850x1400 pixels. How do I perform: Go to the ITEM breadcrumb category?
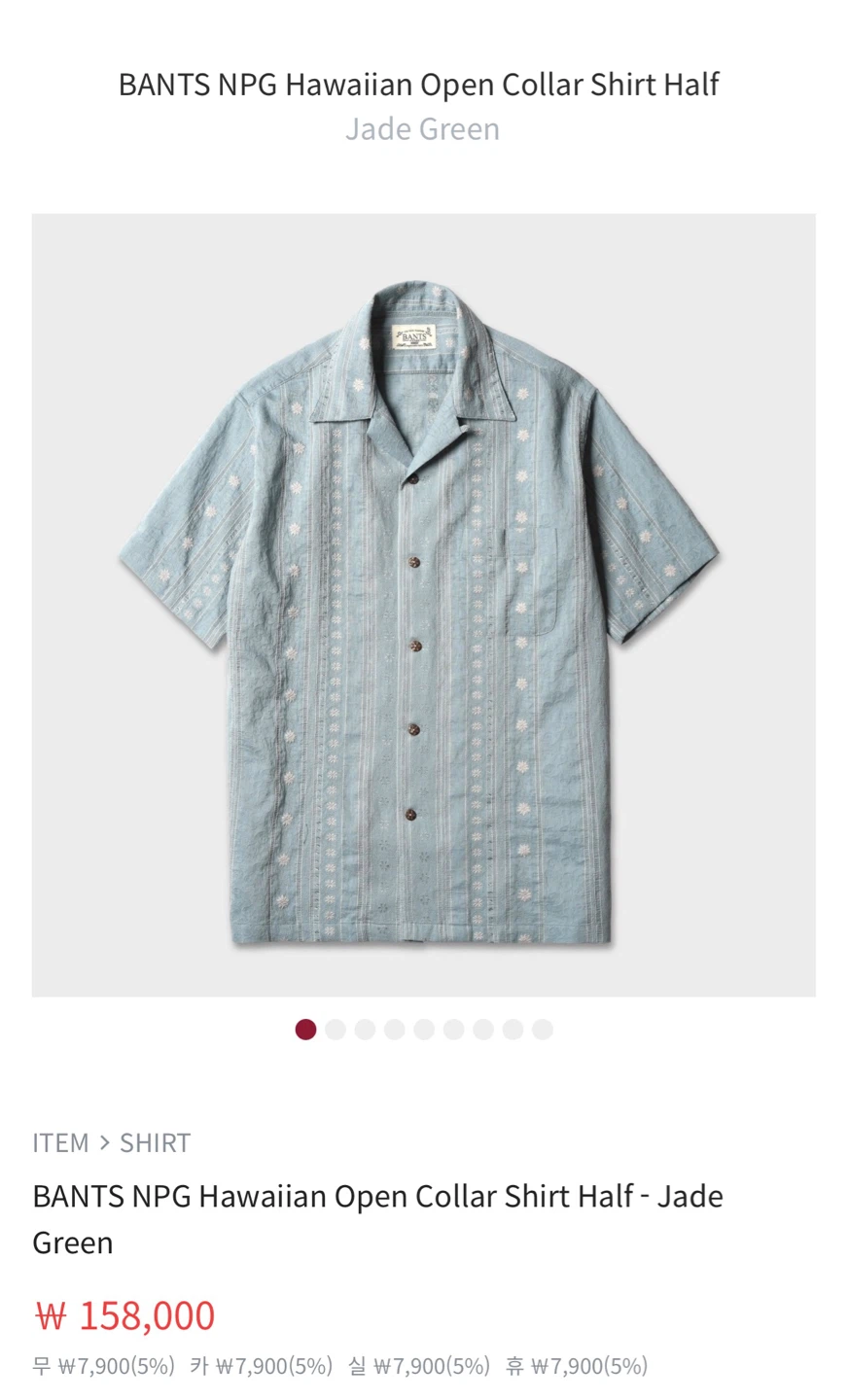tap(60, 1142)
